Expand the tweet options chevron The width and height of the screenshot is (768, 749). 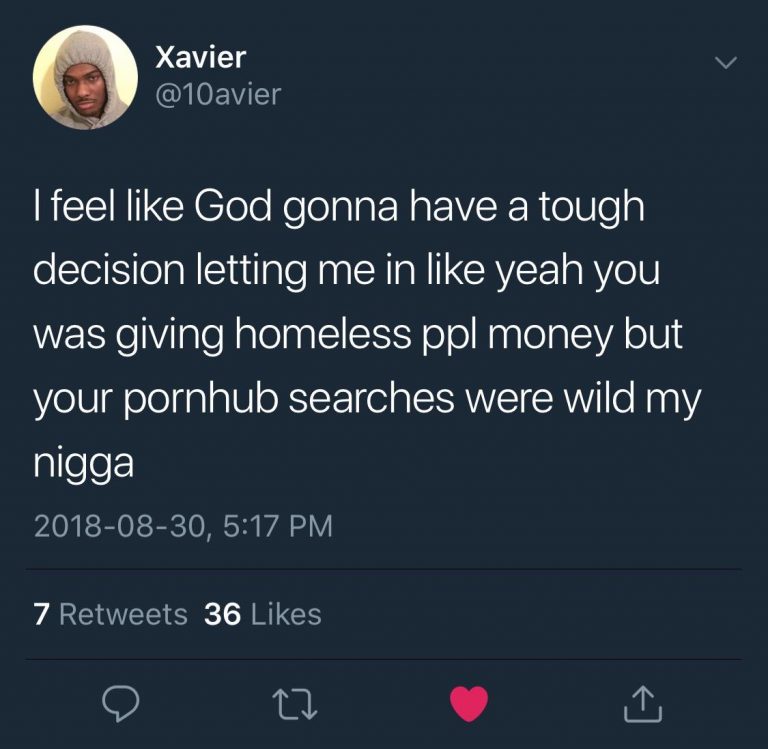[x=726, y=64]
